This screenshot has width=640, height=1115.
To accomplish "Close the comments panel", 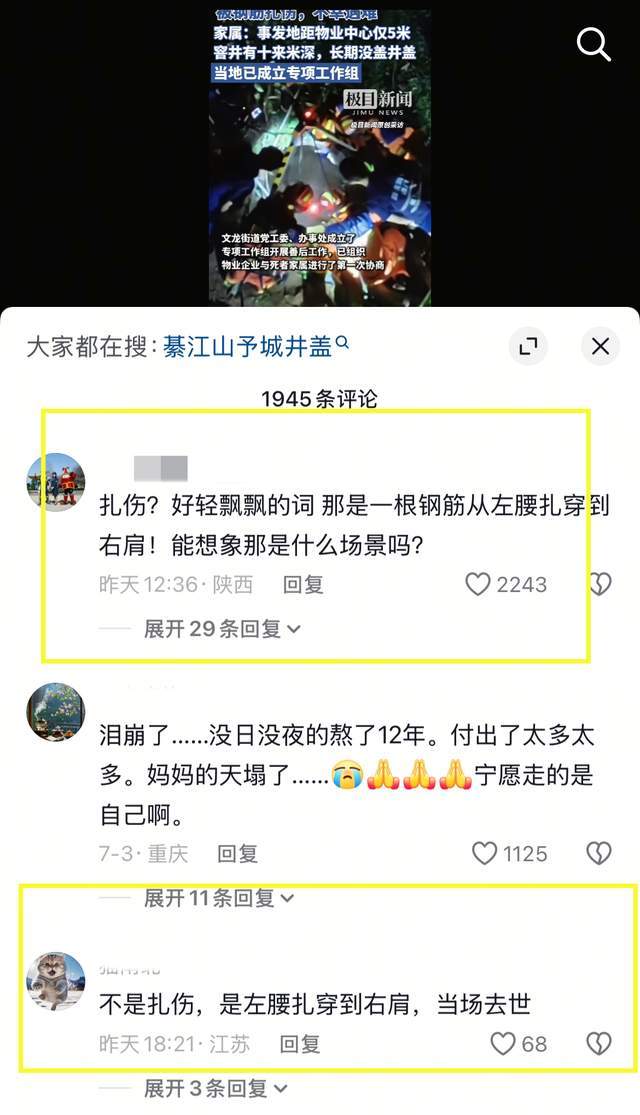I will [600, 346].
